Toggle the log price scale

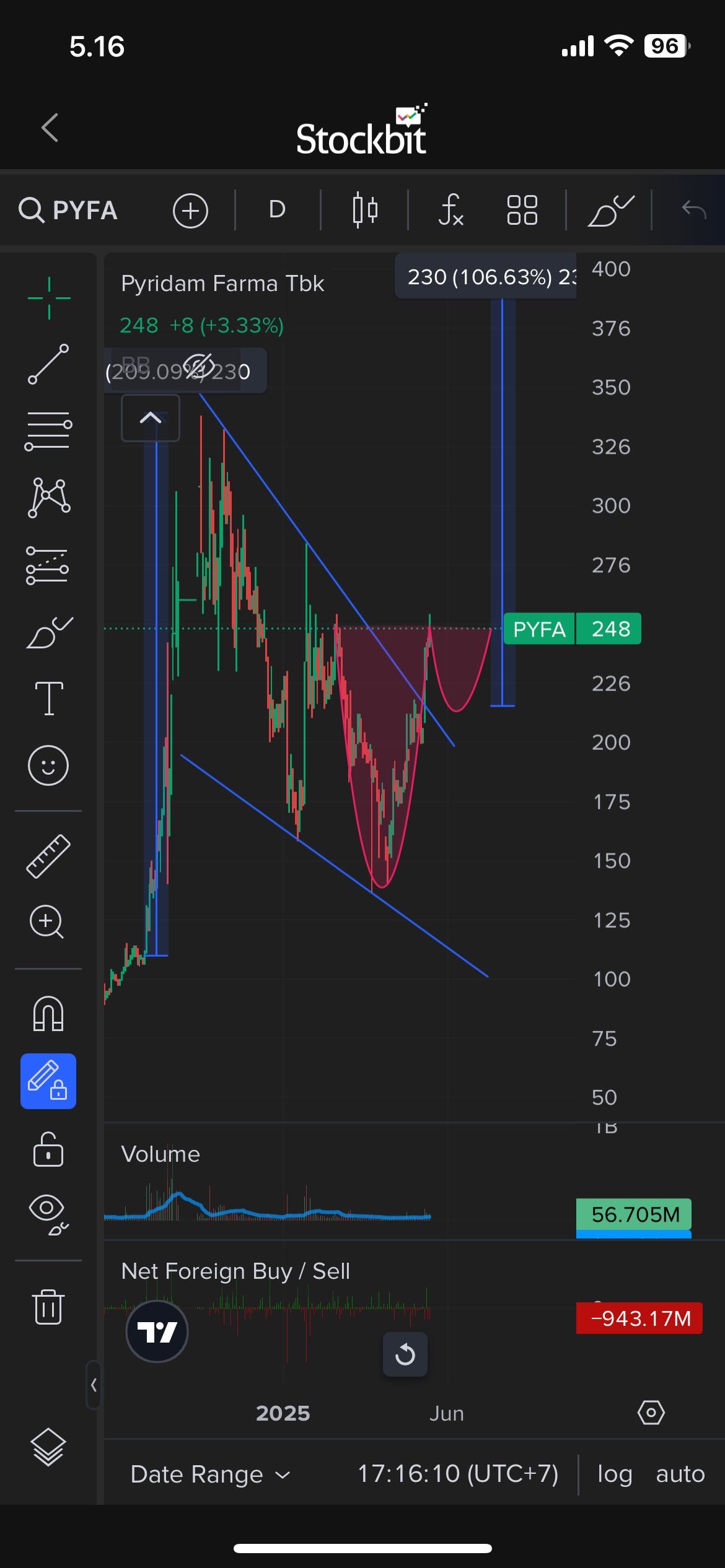point(614,1474)
